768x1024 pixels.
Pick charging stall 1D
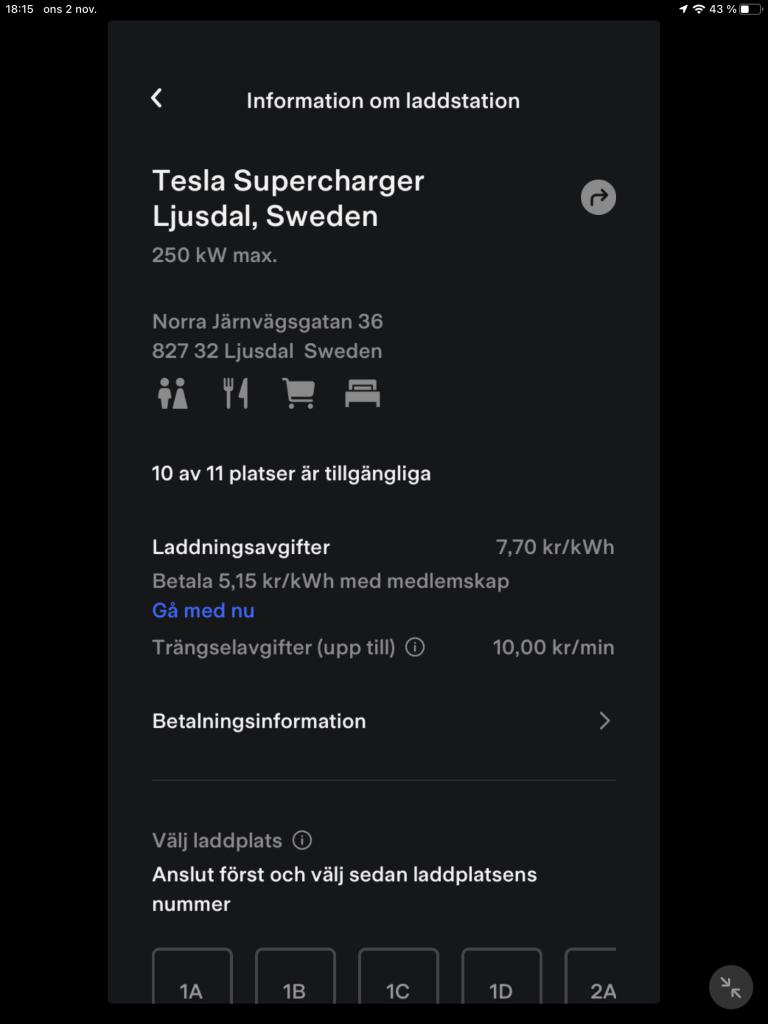(501, 977)
